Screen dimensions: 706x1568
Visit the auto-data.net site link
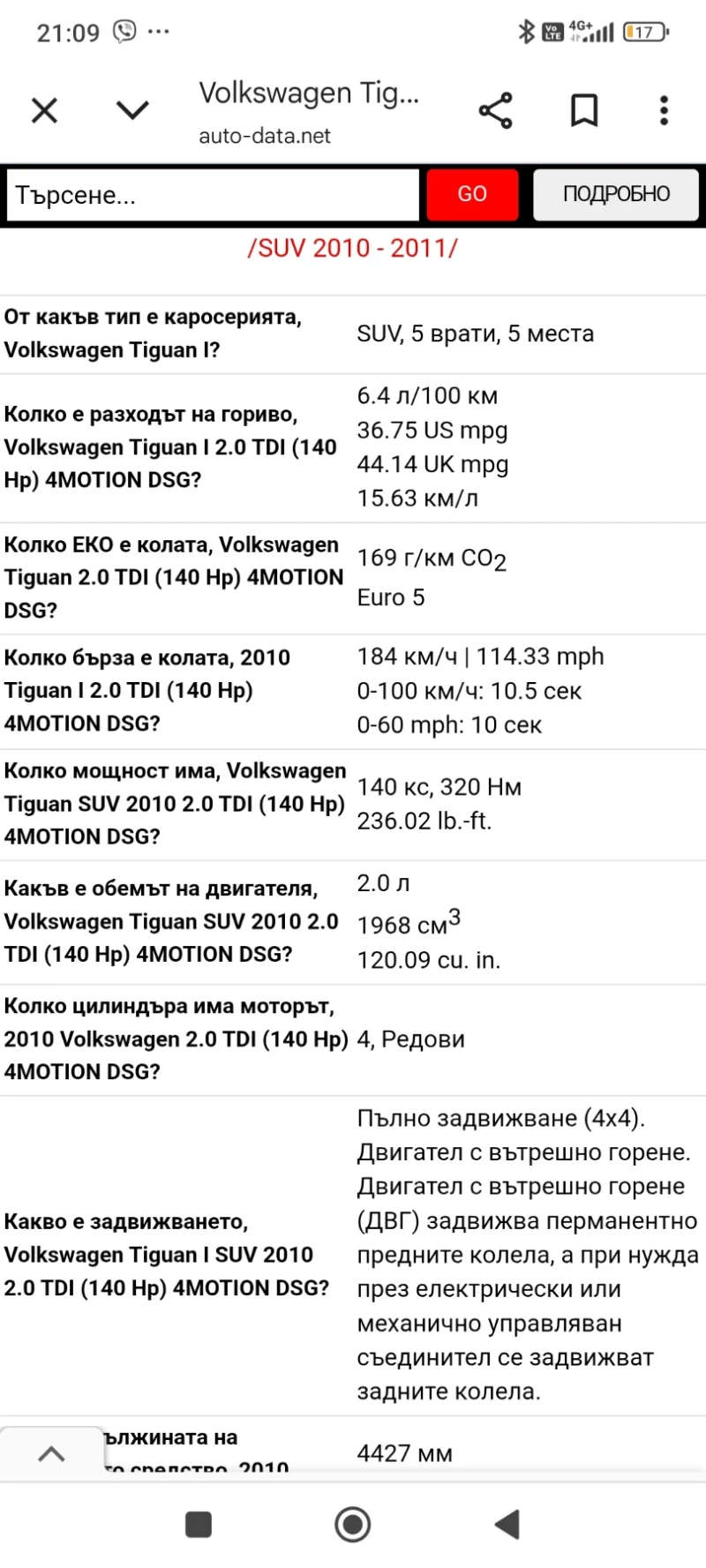(265, 137)
